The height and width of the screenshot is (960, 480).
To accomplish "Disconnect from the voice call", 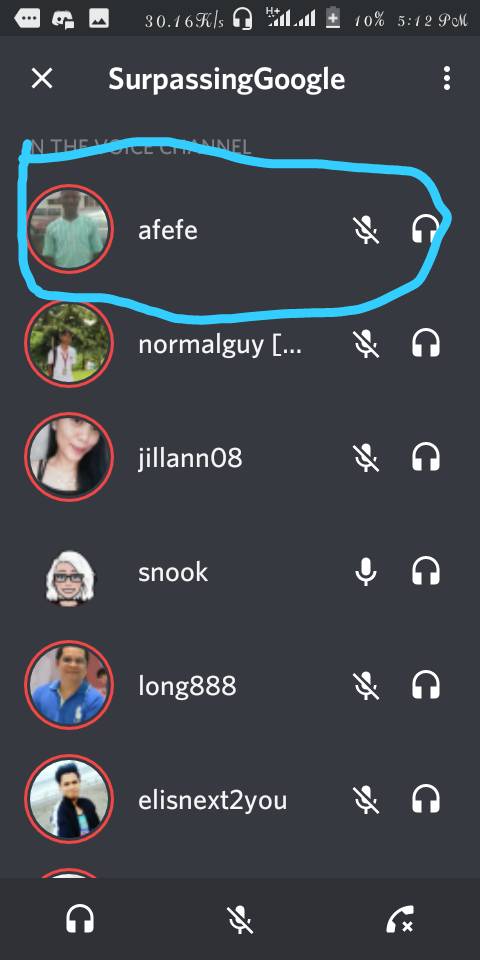I will 400,919.
